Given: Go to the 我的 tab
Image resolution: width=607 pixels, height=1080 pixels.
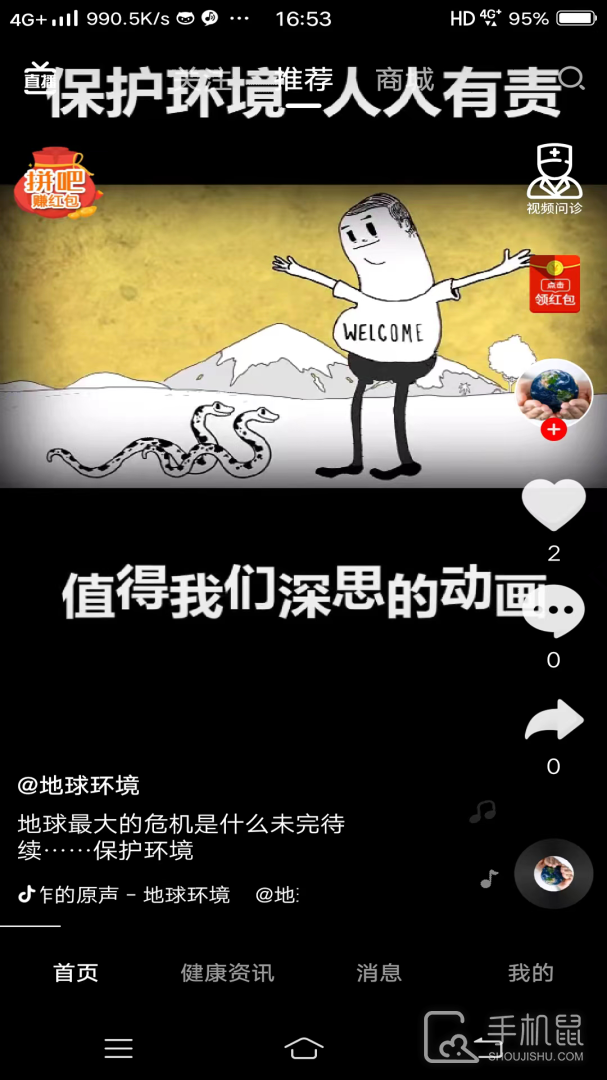Looking at the screenshot, I should [x=531, y=973].
